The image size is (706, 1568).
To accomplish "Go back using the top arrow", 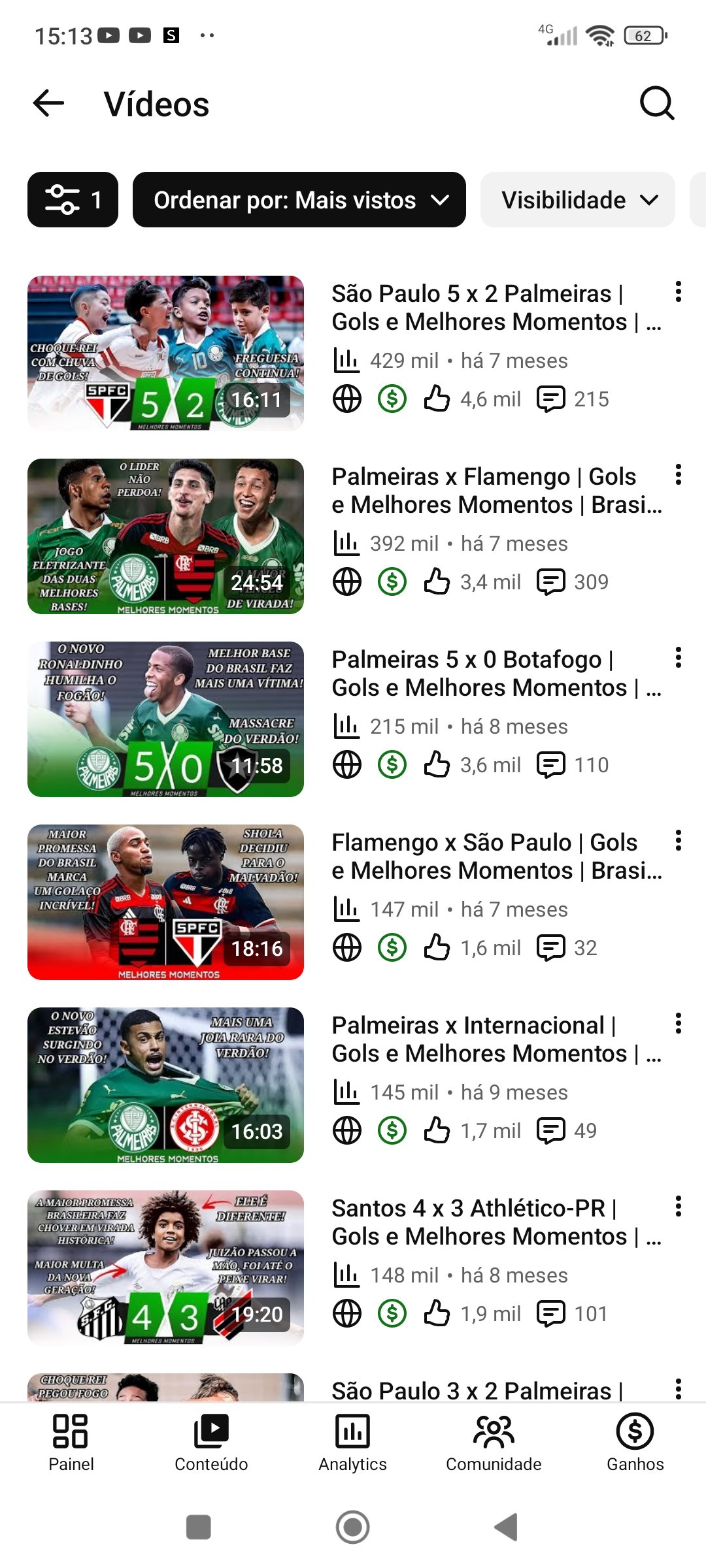I will pyautogui.click(x=49, y=103).
